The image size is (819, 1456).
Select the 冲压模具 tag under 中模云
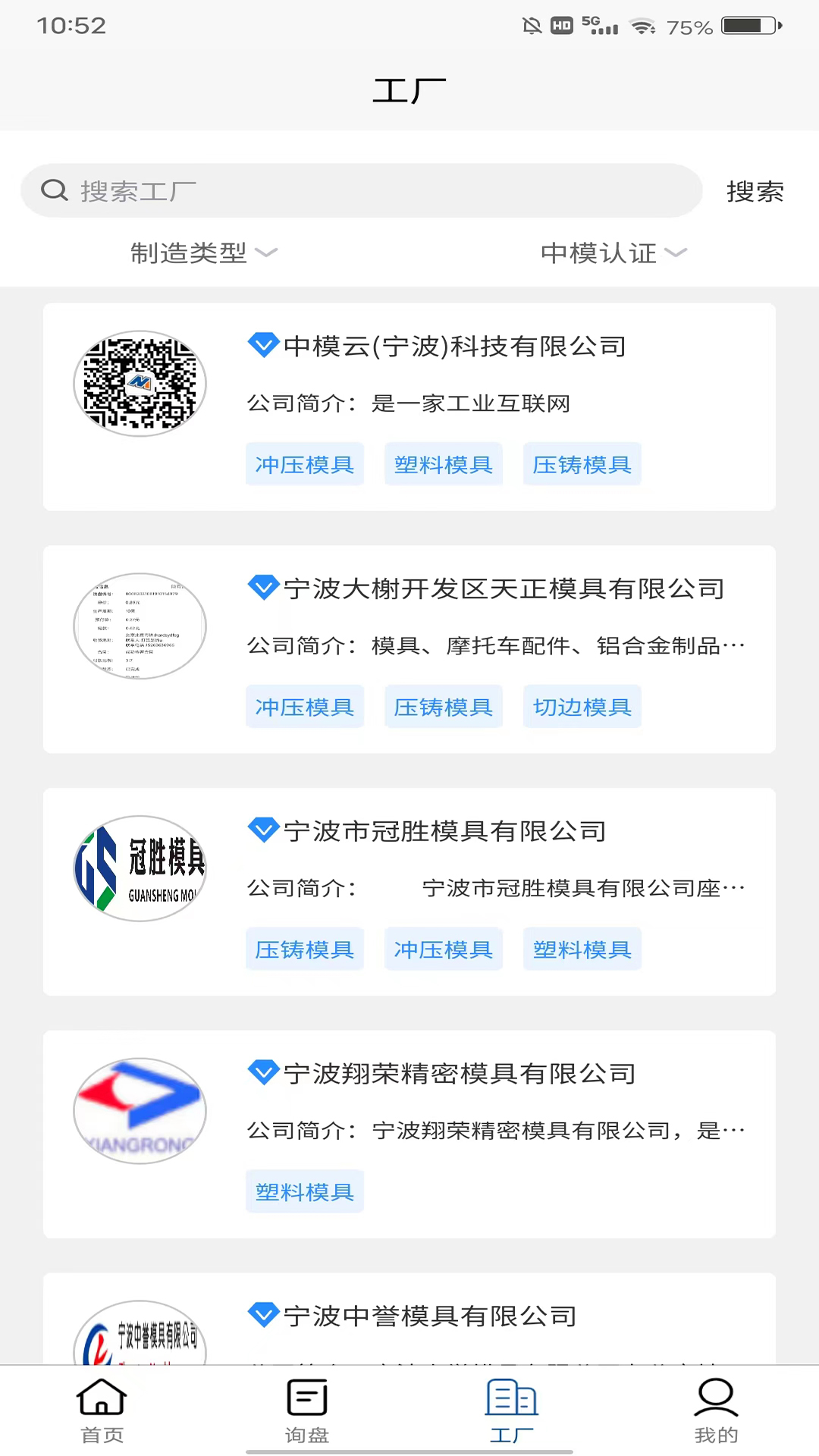[304, 464]
